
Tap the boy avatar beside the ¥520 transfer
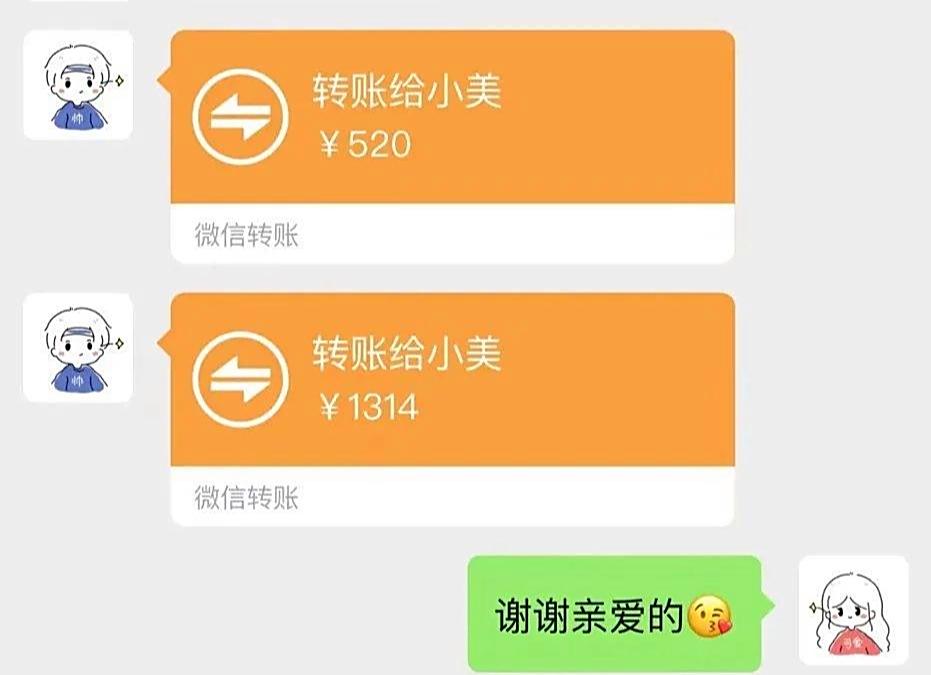[78, 85]
